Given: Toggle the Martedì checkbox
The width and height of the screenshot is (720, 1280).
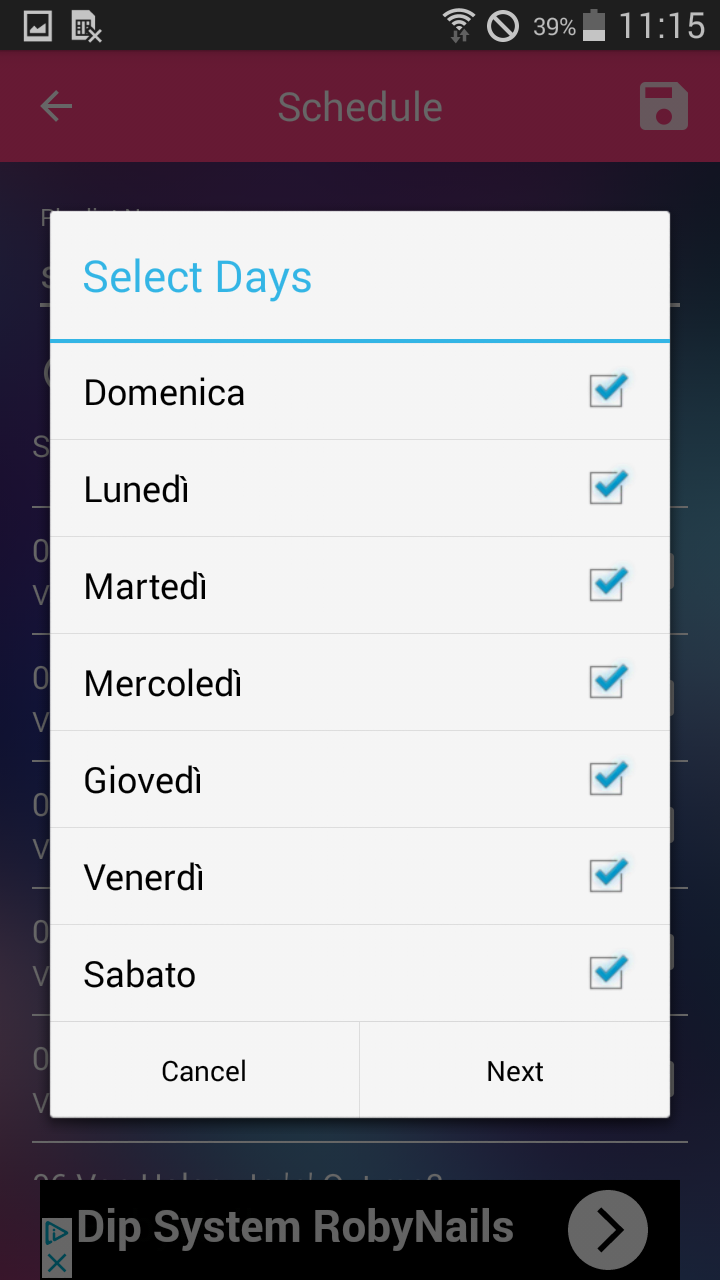Looking at the screenshot, I should tap(607, 585).
